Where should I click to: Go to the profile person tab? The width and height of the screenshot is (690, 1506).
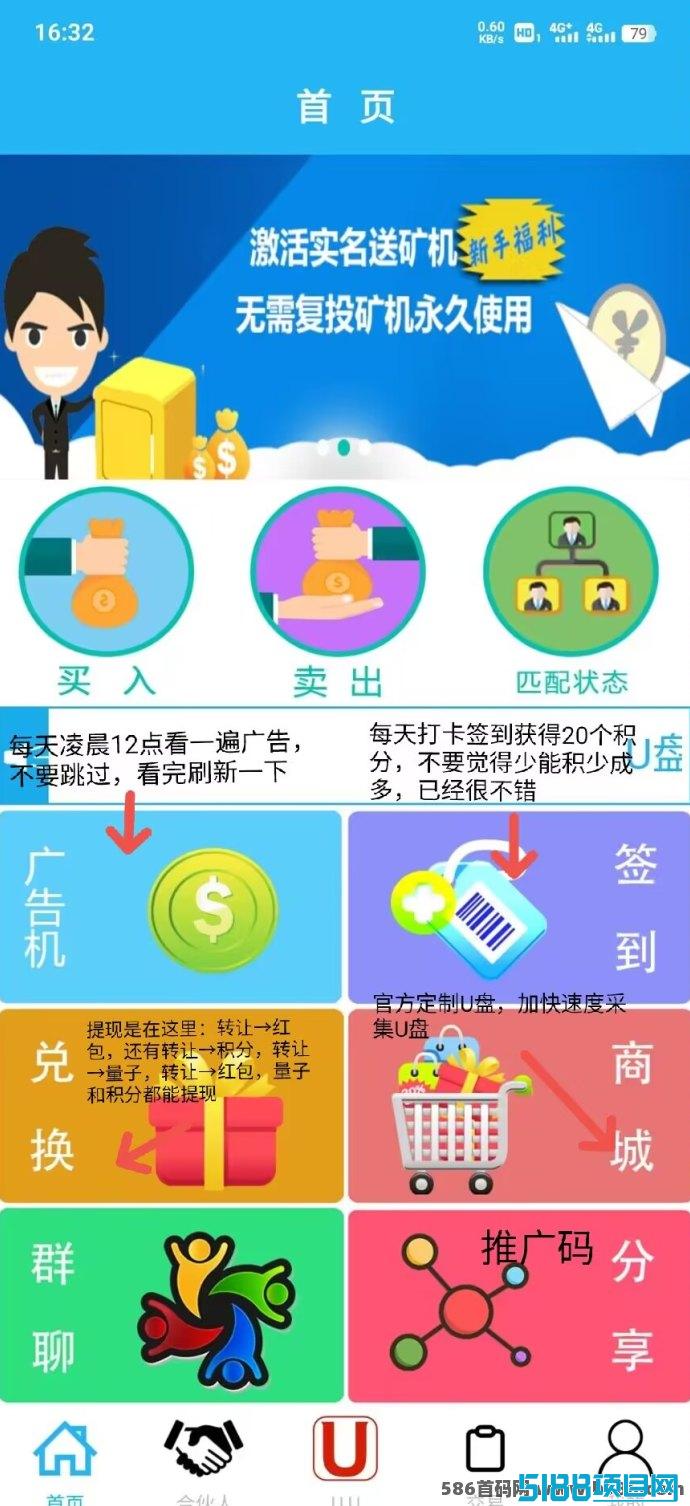[x=625, y=1459]
